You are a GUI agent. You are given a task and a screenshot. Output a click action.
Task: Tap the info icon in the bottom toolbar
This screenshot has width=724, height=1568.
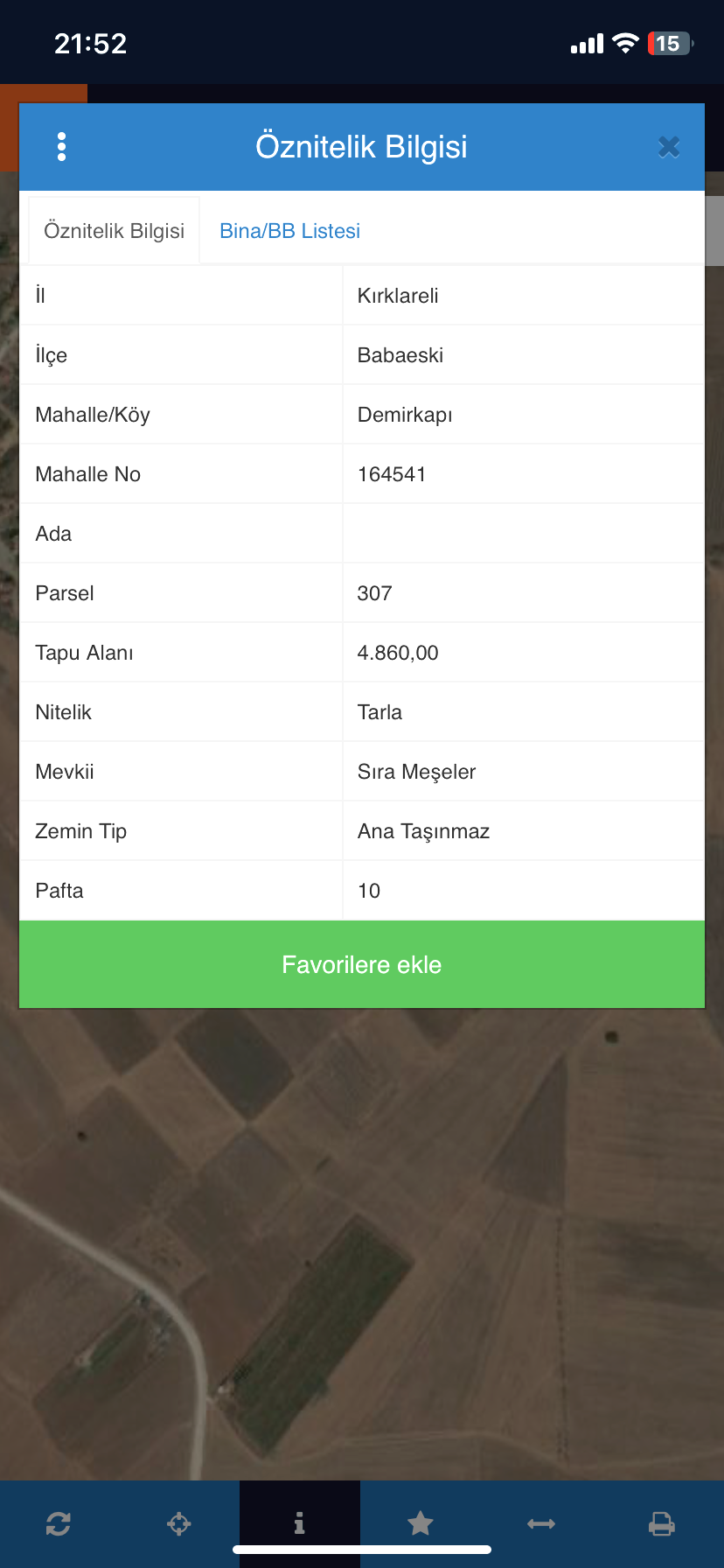click(300, 1523)
